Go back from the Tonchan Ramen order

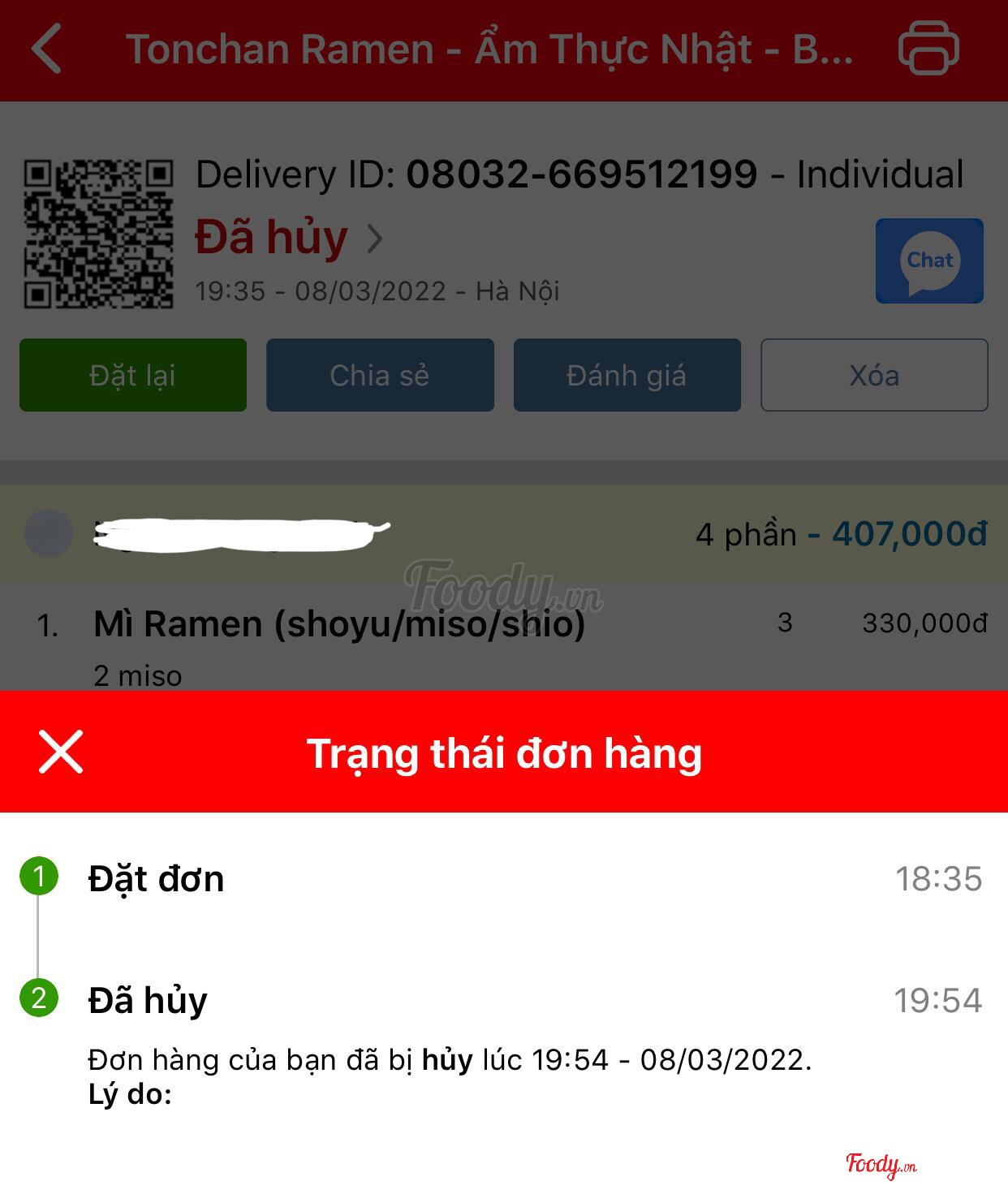pyautogui.click(x=47, y=49)
